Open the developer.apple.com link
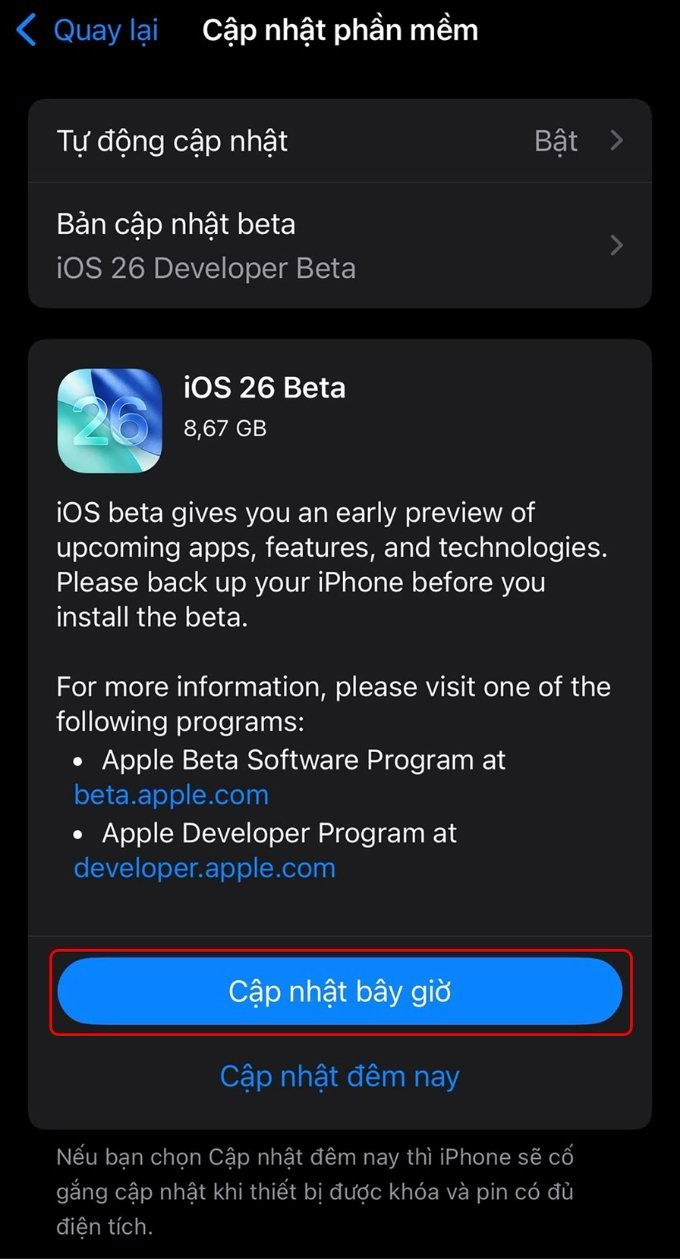The image size is (680, 1259). coord(205,867)
